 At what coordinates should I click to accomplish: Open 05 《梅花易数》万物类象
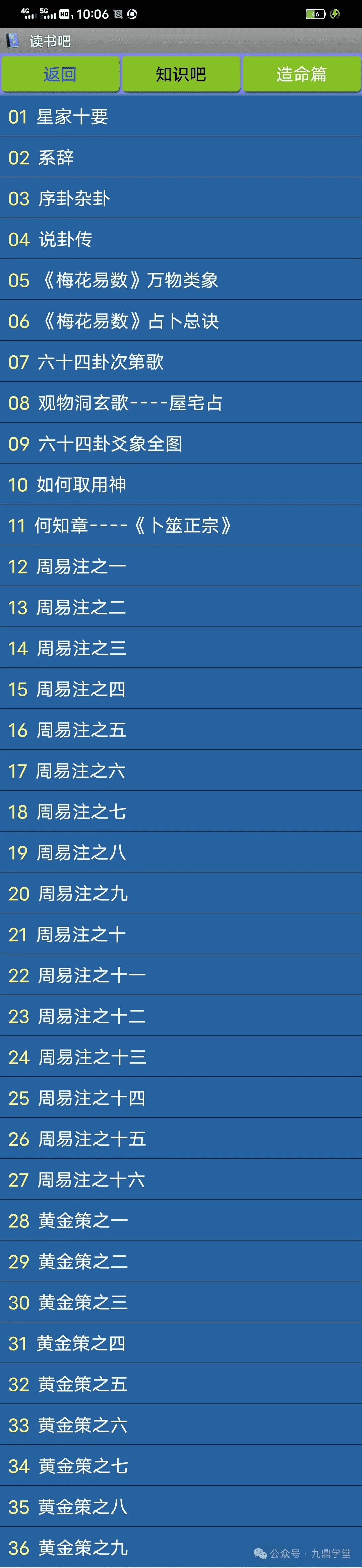(x=181, y=280)
